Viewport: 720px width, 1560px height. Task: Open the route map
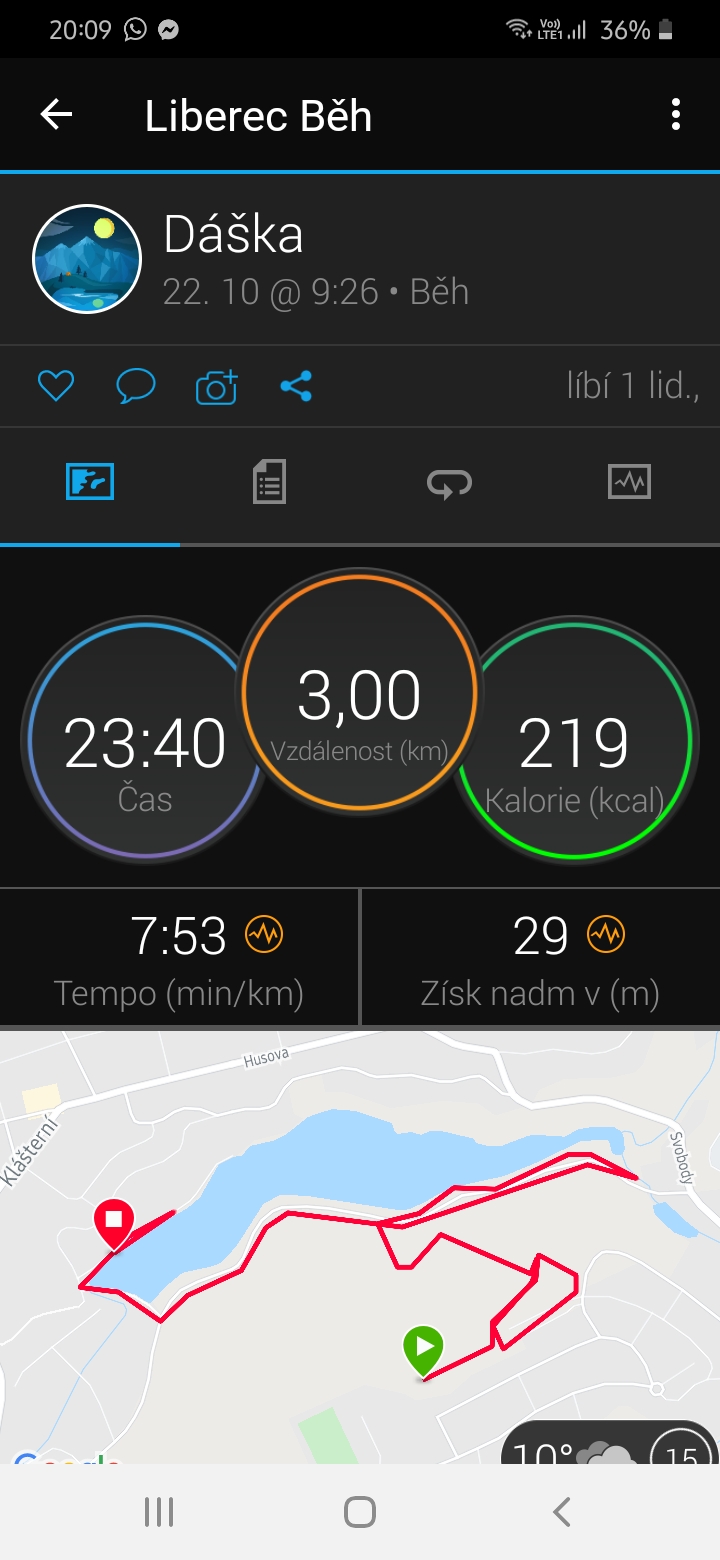click(360, 1246)
